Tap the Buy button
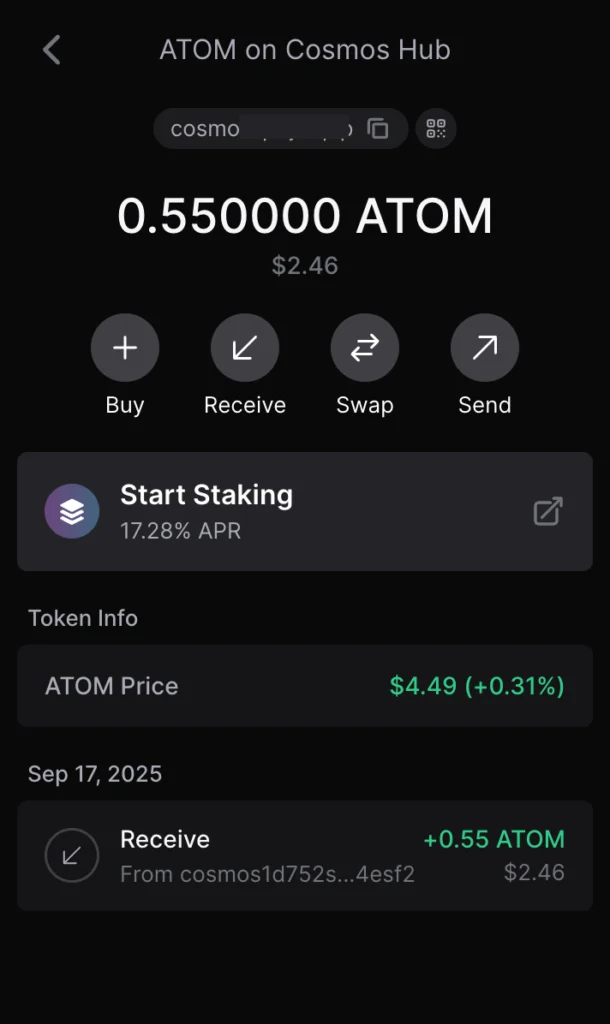 tap(125, 348)
